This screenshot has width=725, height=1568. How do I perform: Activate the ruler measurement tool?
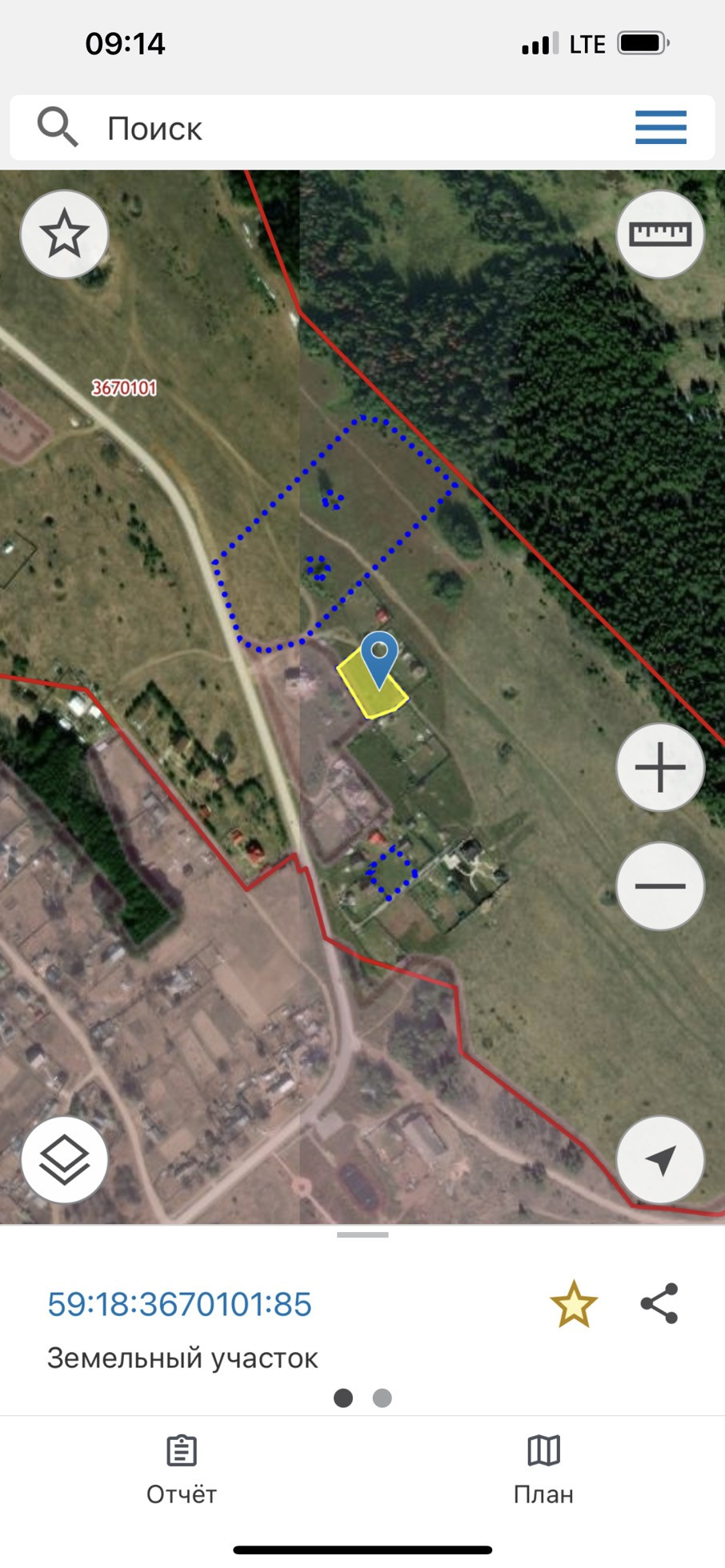tap(660, 234)
